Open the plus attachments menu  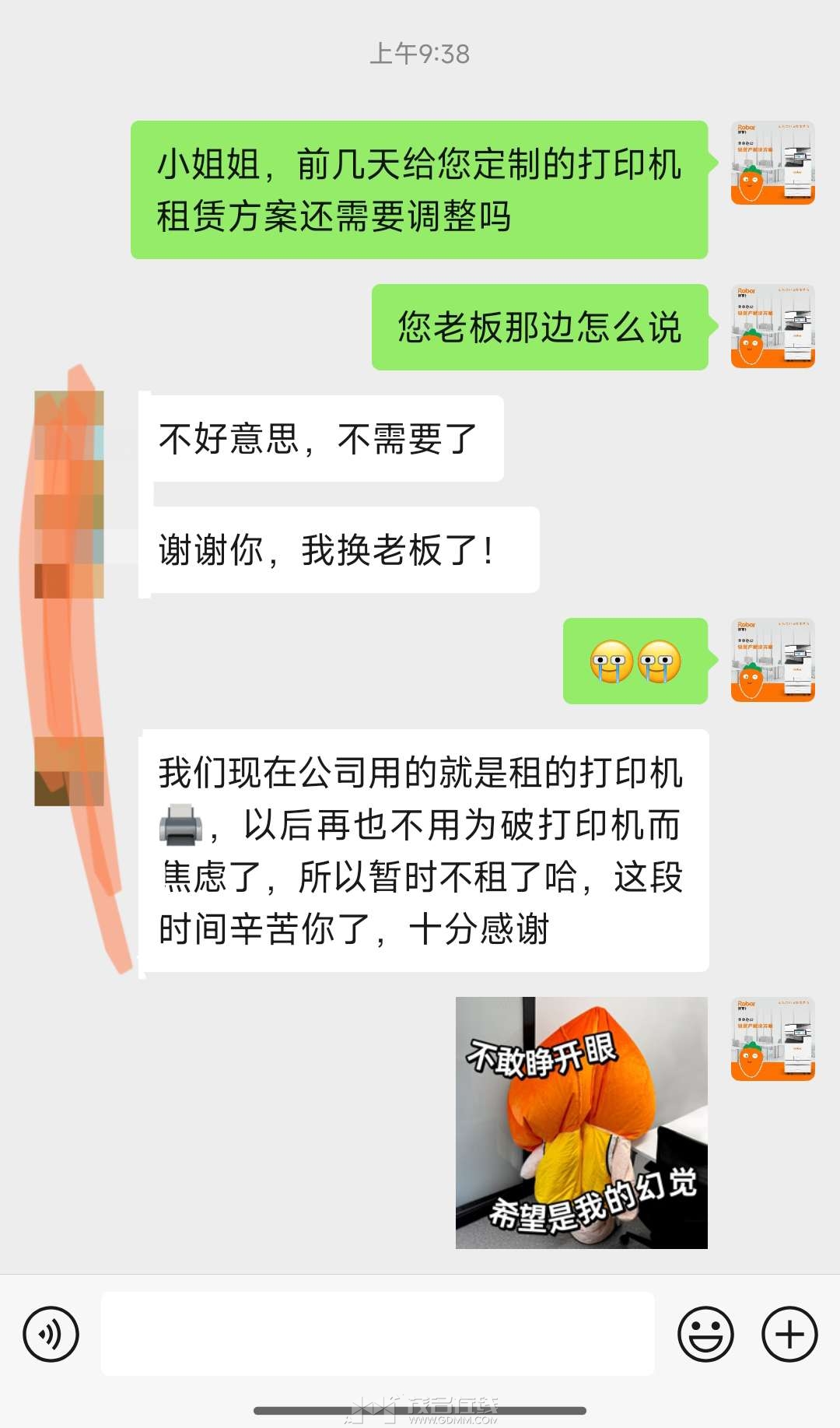pyautogui.click(x=789, y=1334)
